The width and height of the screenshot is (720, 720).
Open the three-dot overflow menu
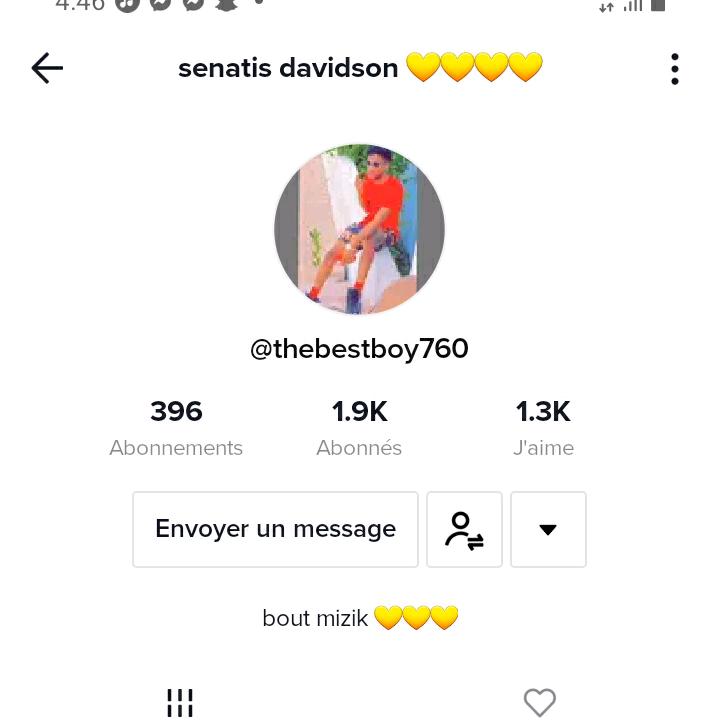[675, 69]
